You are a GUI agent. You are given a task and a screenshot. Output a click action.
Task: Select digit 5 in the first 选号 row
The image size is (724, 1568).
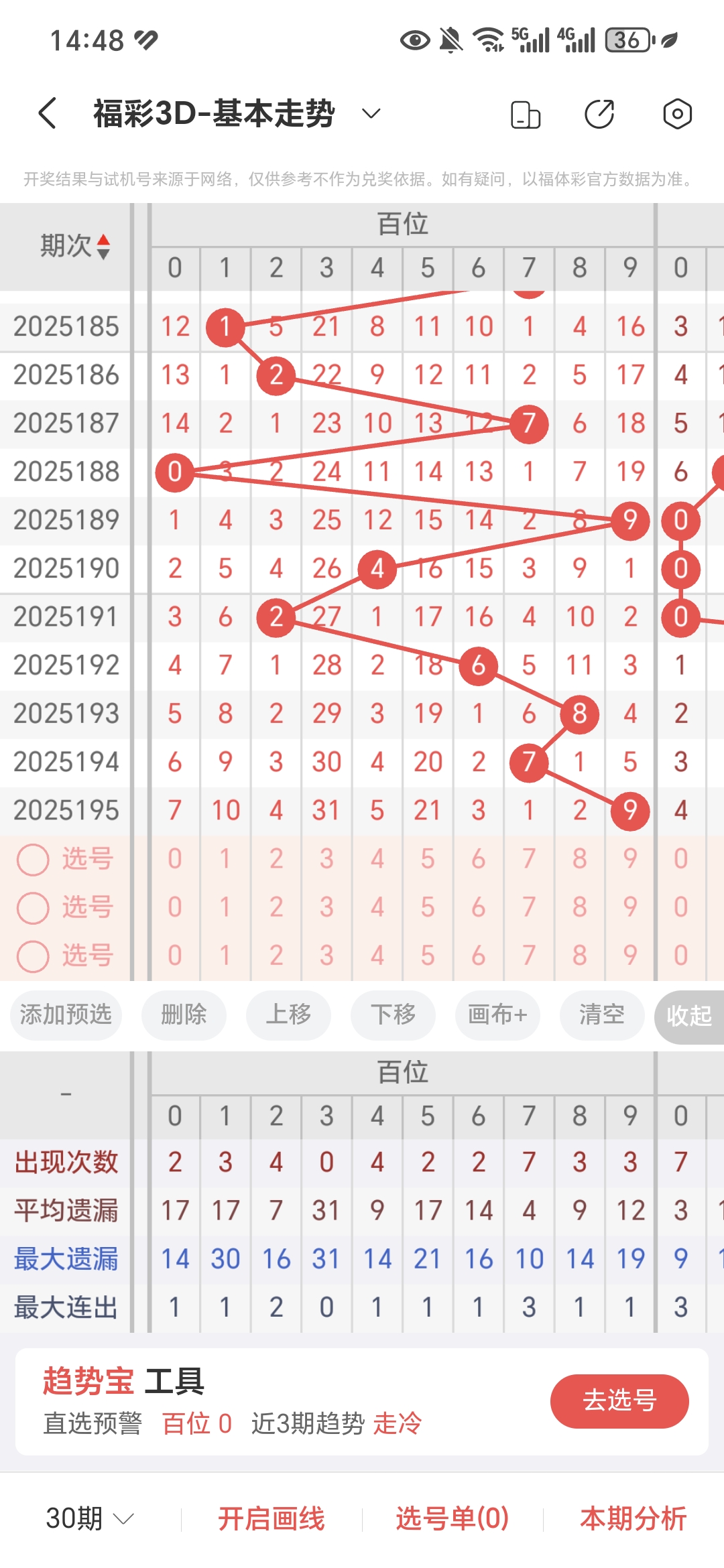(x=428, y=859)
